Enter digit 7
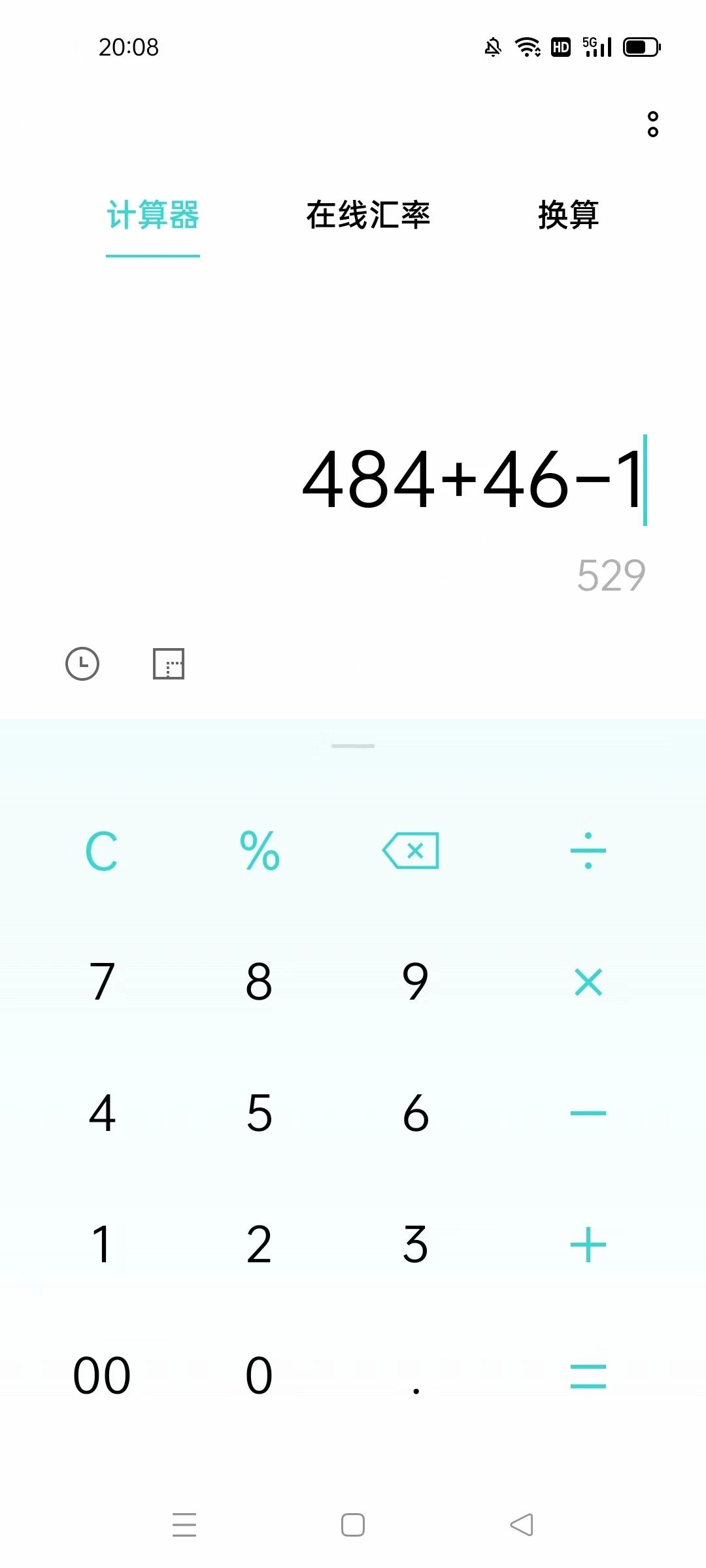The width and height of the screenshot is (706, 1568). pos(102,982)
